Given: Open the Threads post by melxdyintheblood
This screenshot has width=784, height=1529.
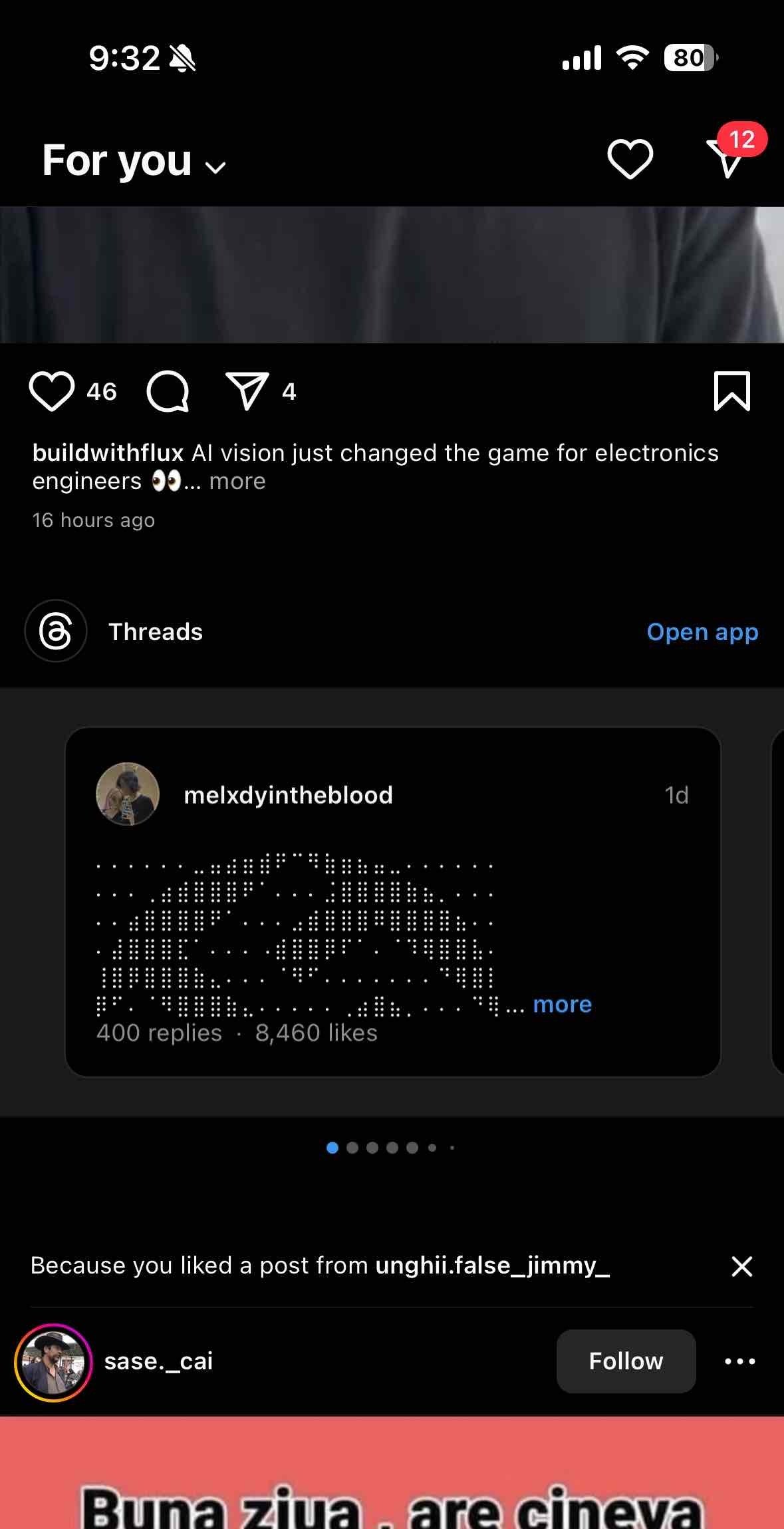Looking at the screenshot, I should [288, 795].
